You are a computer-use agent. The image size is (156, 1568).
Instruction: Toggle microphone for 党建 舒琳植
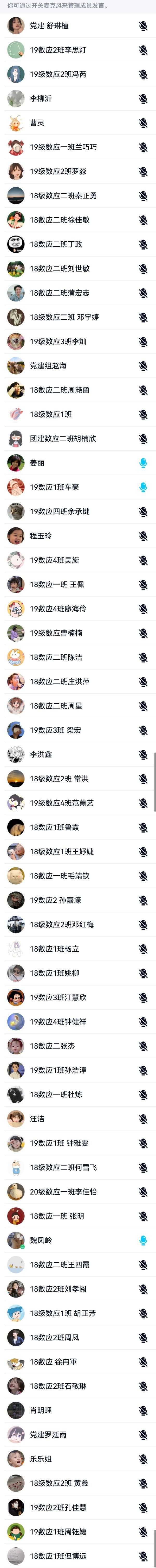tap(143, 26)
